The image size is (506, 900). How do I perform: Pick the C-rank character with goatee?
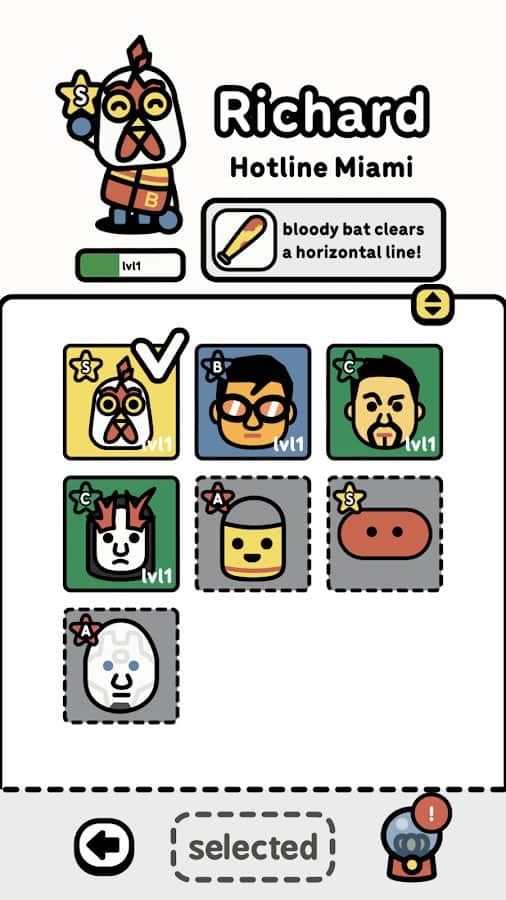(x=385, y=402)
